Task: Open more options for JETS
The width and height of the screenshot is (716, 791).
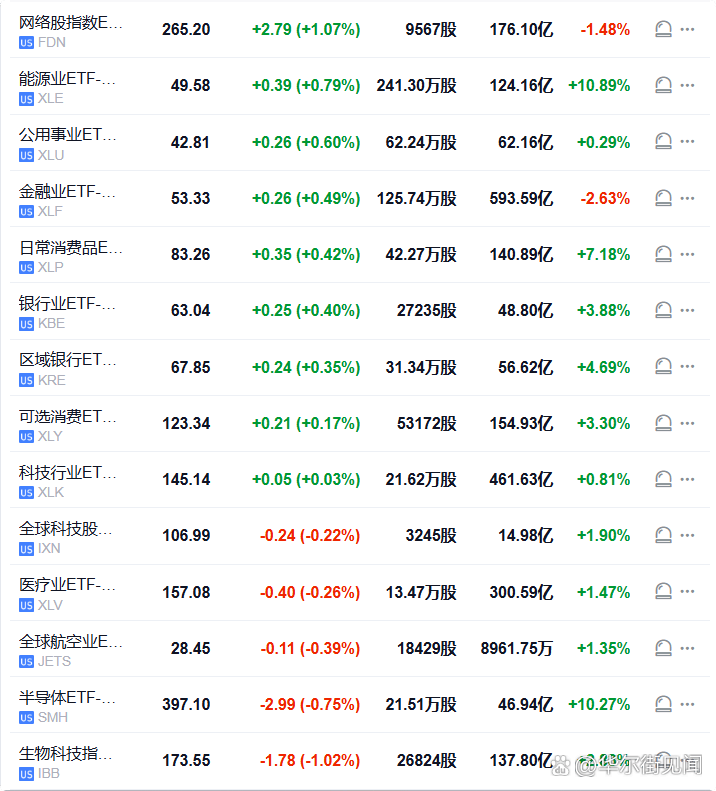Action: click(x=687, y=649)
